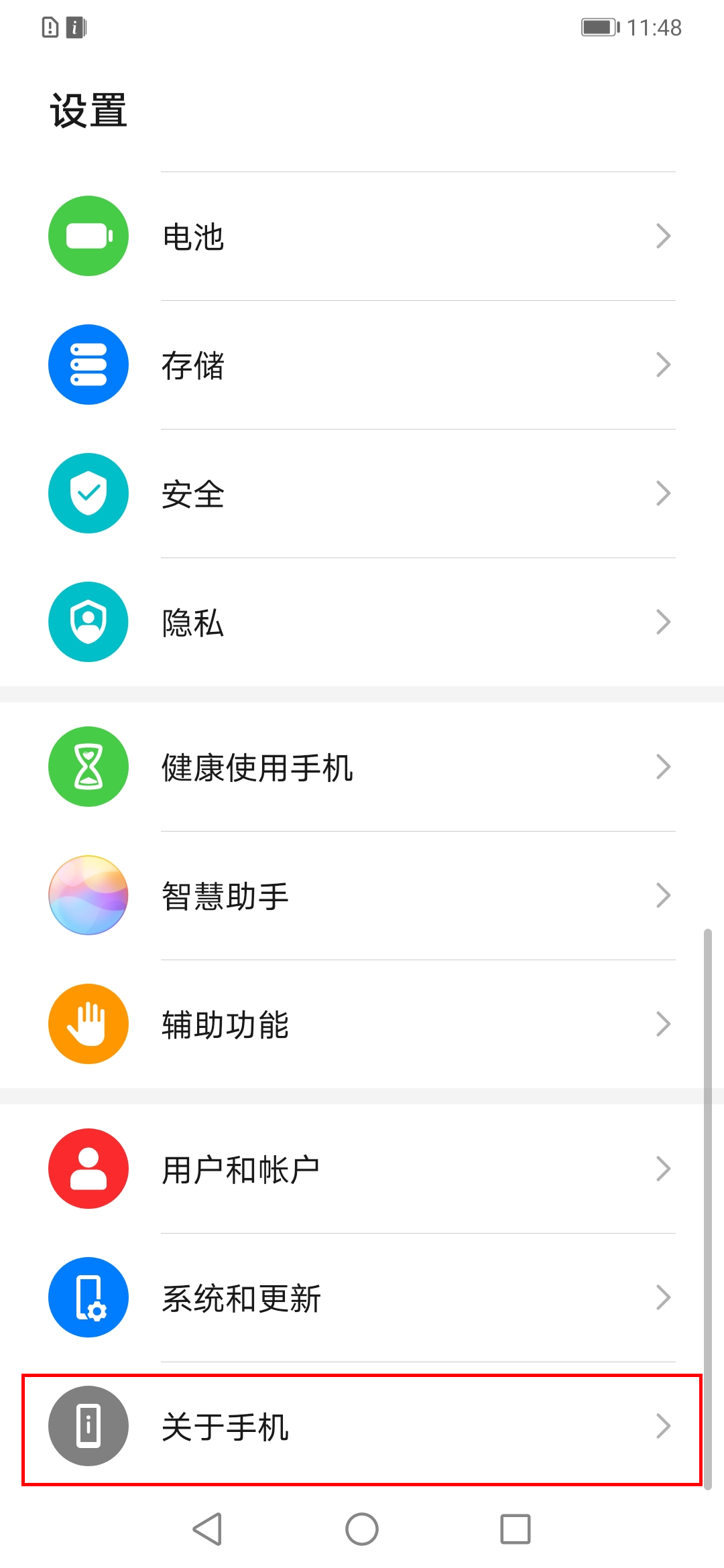Open 关于手机 (About phone)
This screenshot has height=1568, width=724.
(362, 1426)
